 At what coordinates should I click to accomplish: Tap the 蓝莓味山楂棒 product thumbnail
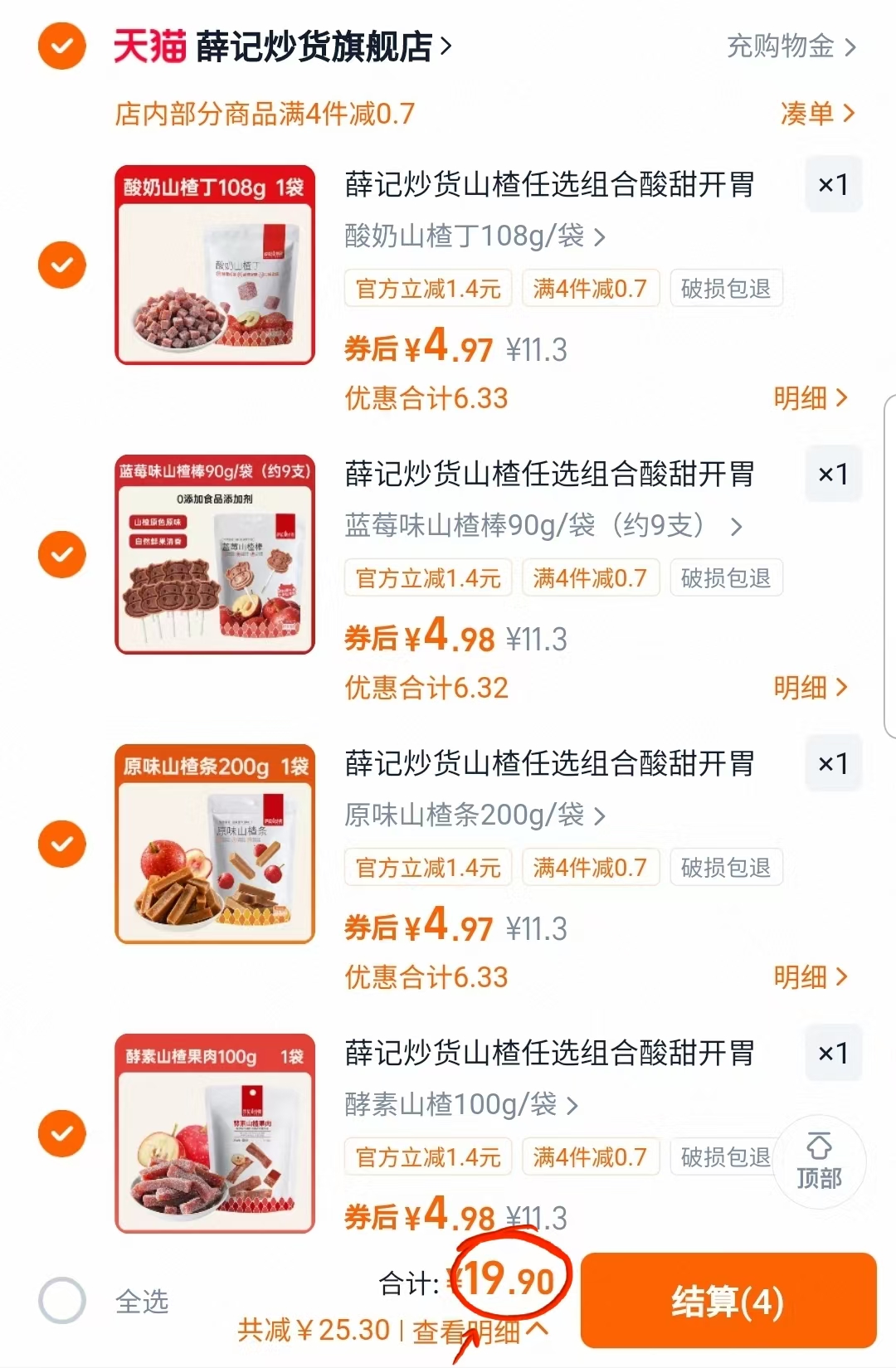[214, 553]
